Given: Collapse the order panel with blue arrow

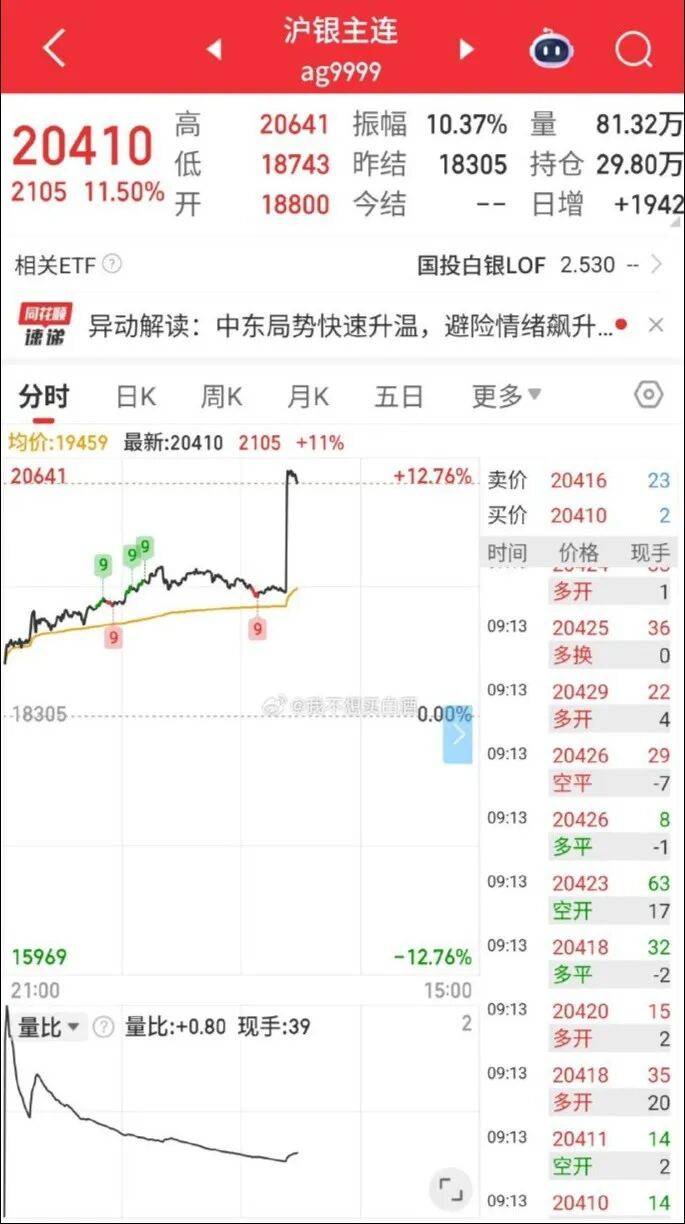Looking at the screenshot, I should point(458,734).
